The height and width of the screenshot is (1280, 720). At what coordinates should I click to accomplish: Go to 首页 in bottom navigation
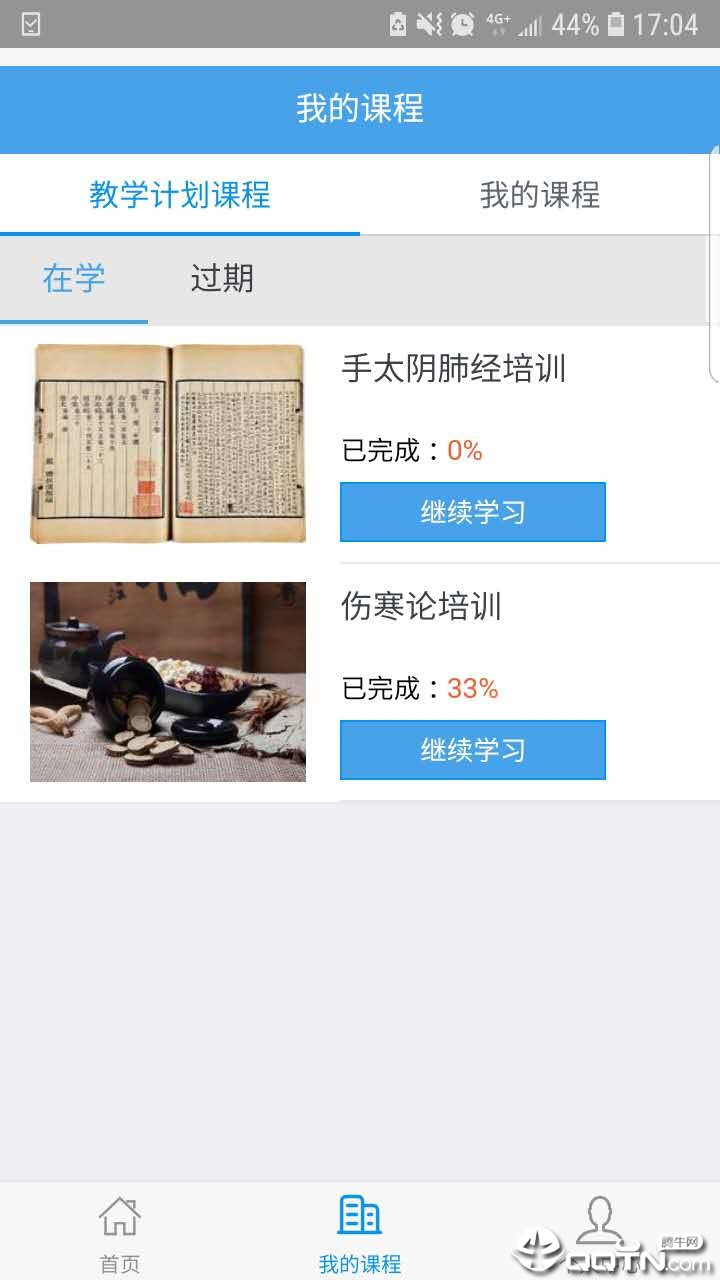point(120,1232)
